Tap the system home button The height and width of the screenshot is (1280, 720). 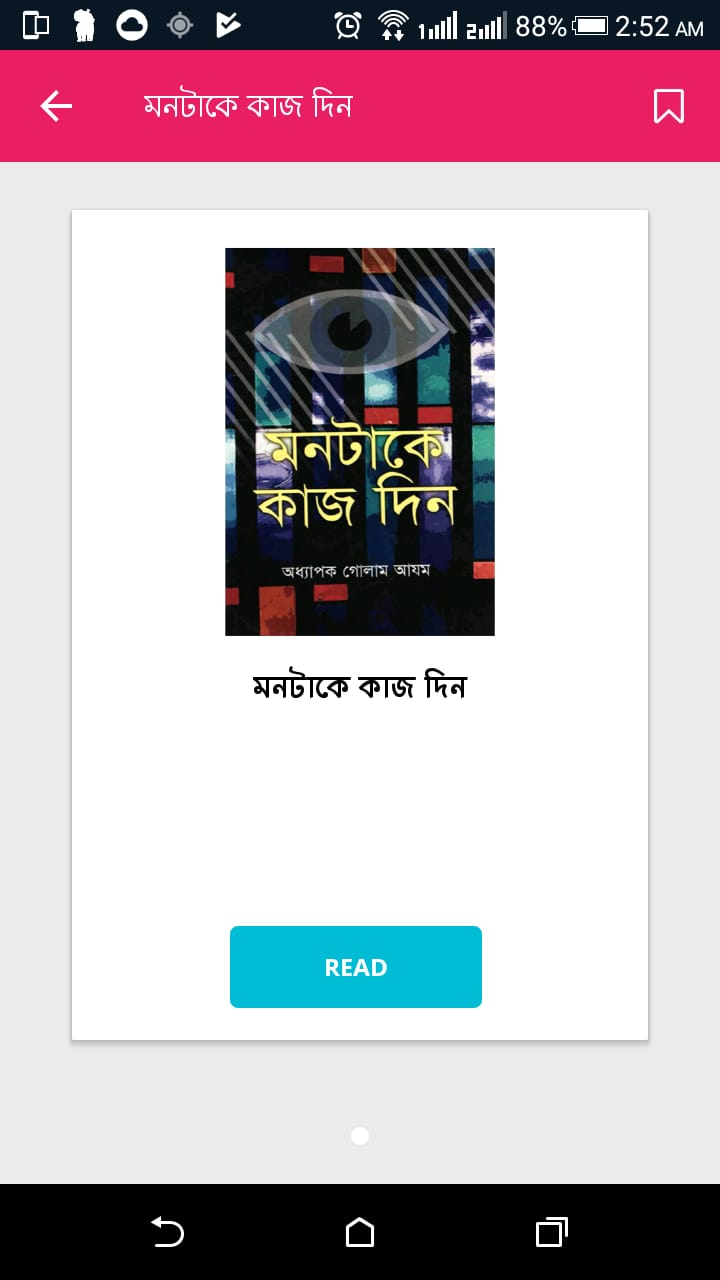(x=360, y=1232)
